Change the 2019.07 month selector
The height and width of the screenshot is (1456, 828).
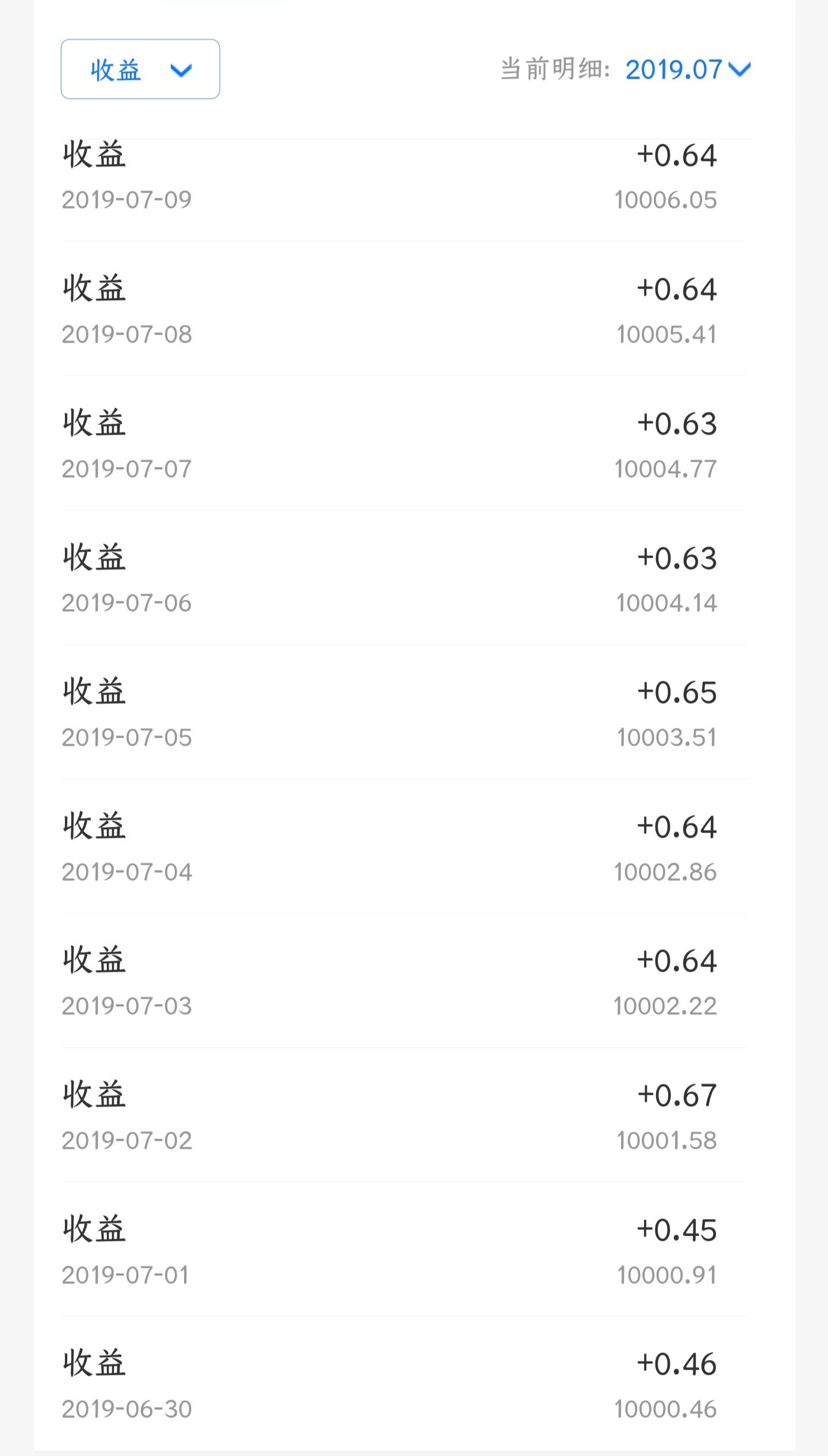pos(687,70)
